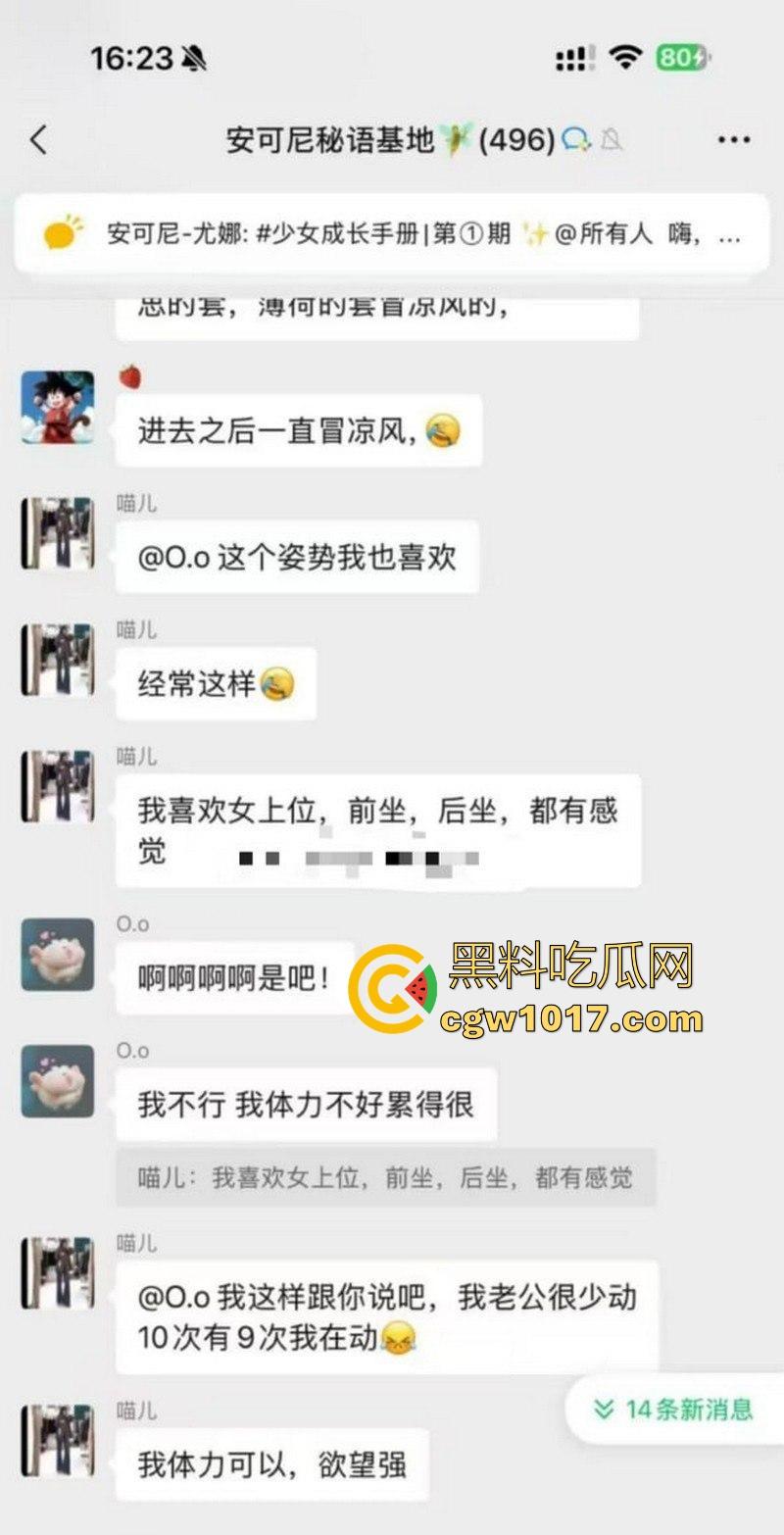
Task: Tap the yellow announcement speech-bubble icon
Action: [x=58, y=235]
